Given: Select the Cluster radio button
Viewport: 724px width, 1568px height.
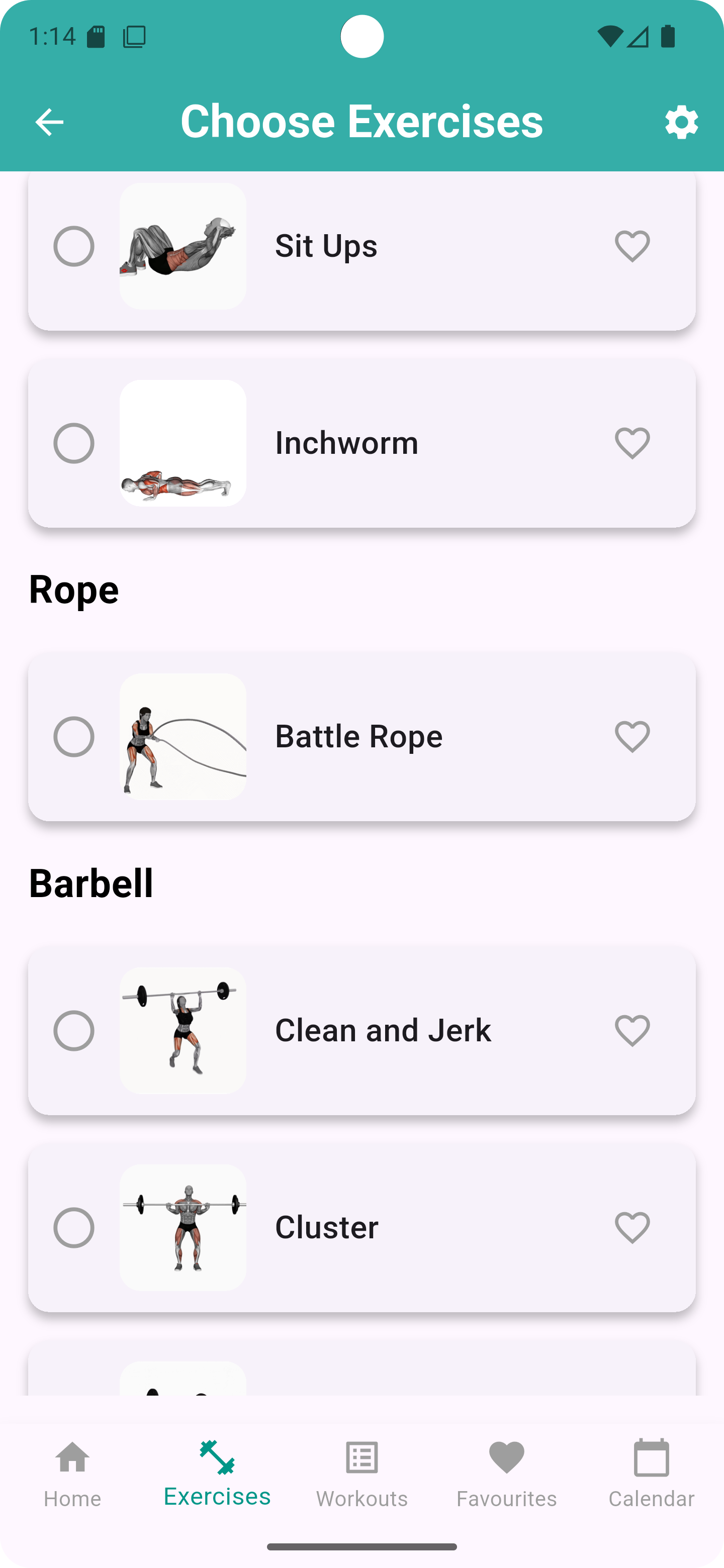Looking at the screenshot, I should [74, 1228].
